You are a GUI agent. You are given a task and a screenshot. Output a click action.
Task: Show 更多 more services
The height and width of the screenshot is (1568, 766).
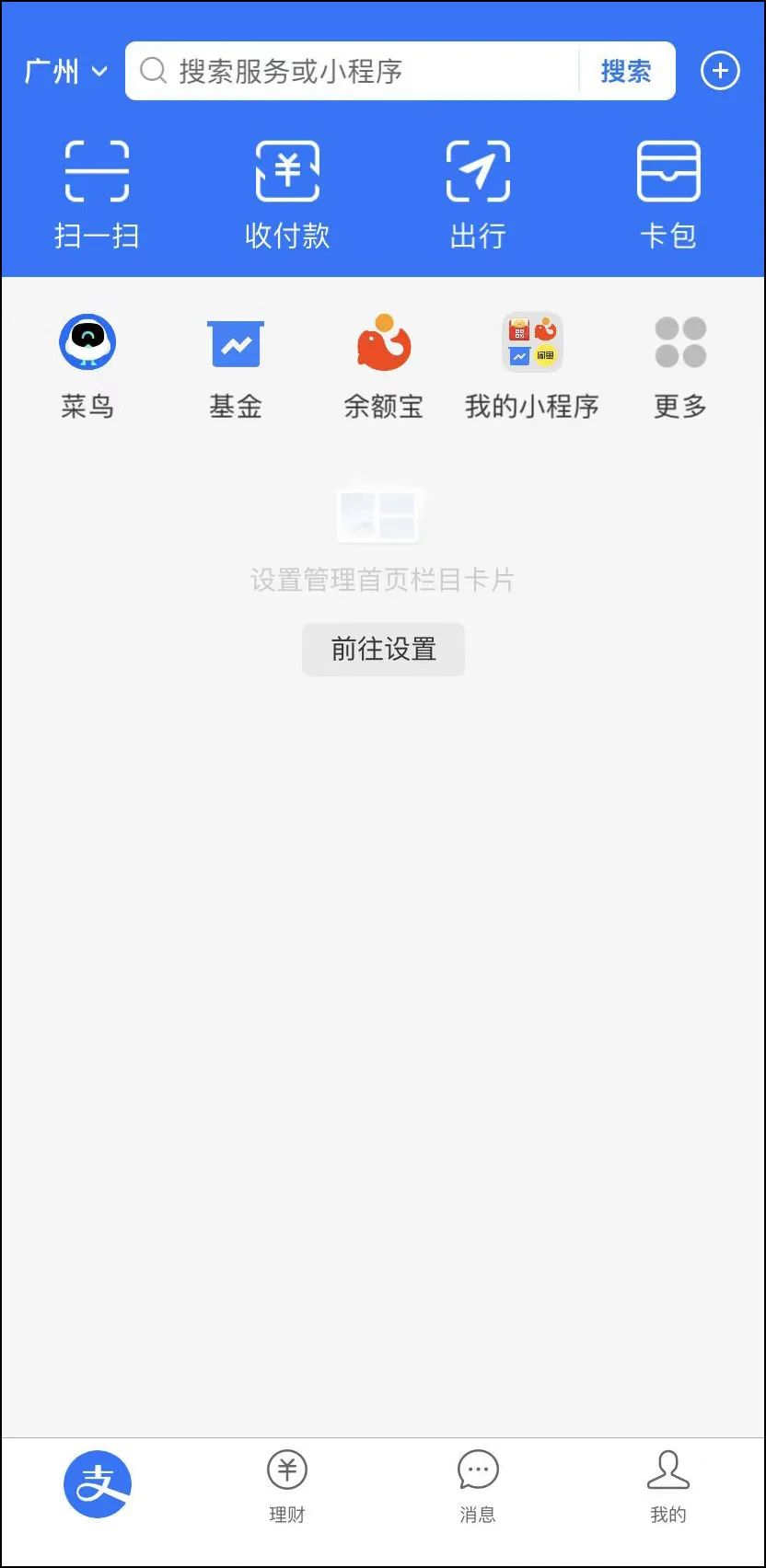pyautogui.click(x=680, y=363)
